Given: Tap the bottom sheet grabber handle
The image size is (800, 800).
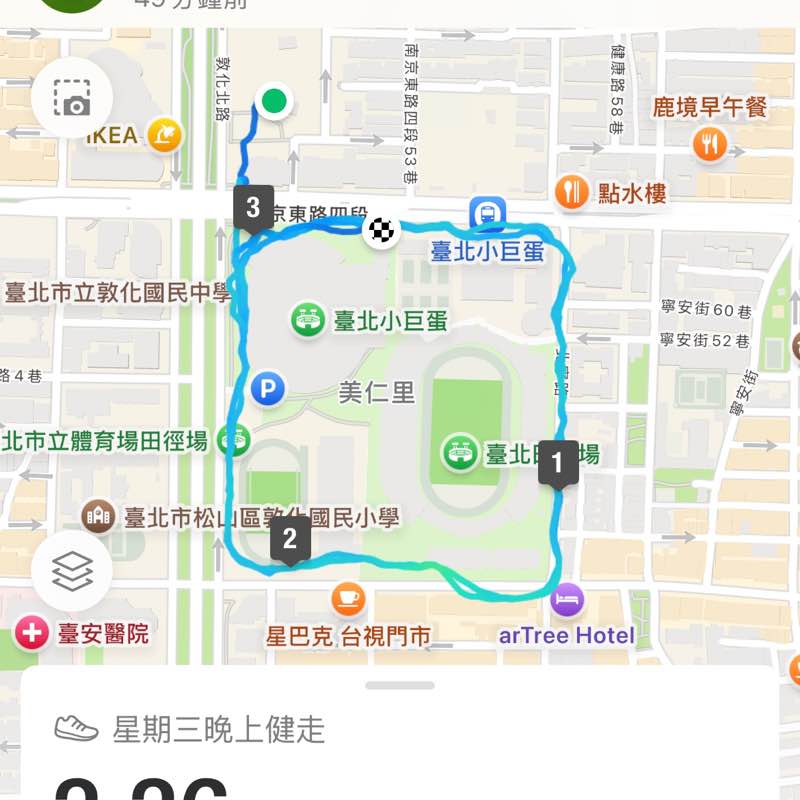Looking at the screenshot, I should click(x=400, y=685).
